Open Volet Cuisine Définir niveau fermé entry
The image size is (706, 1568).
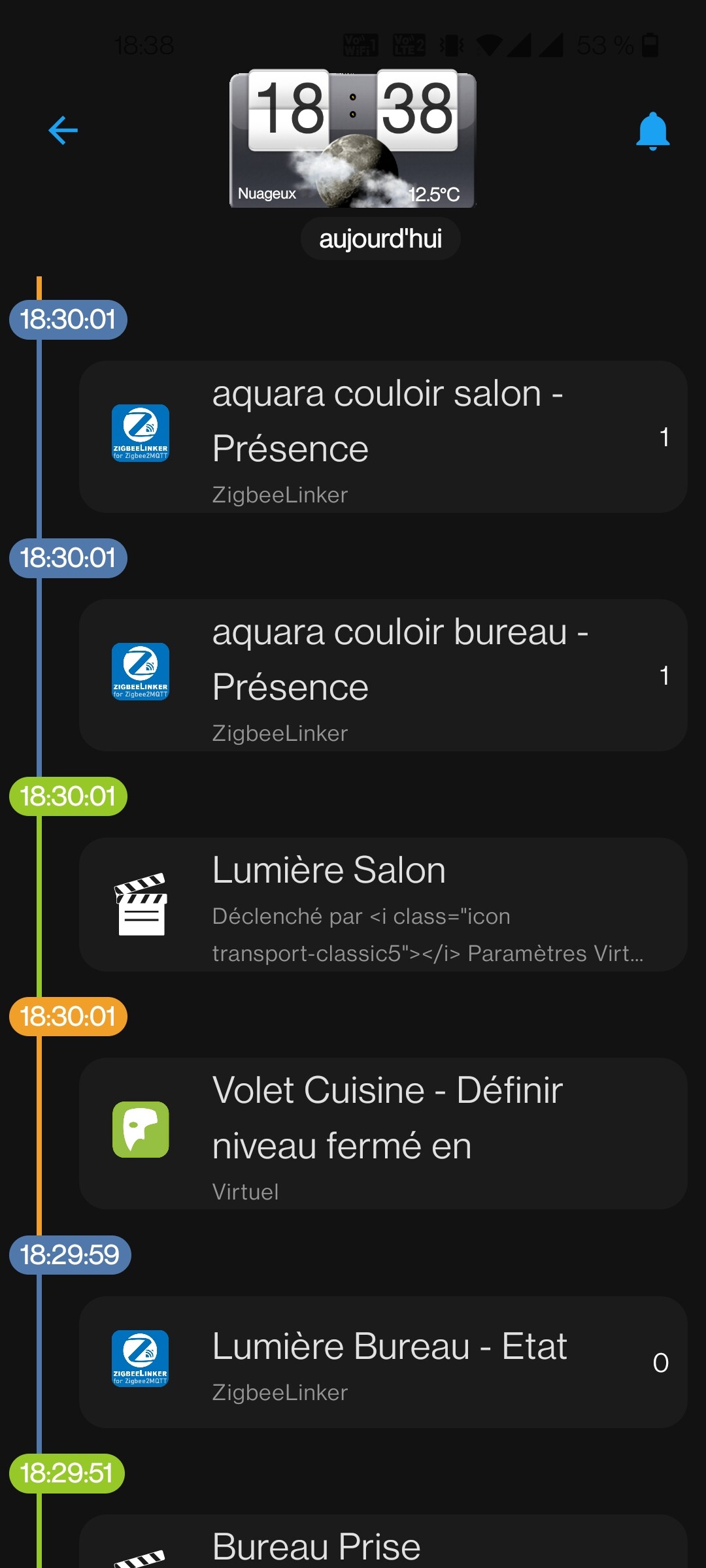383,1134
